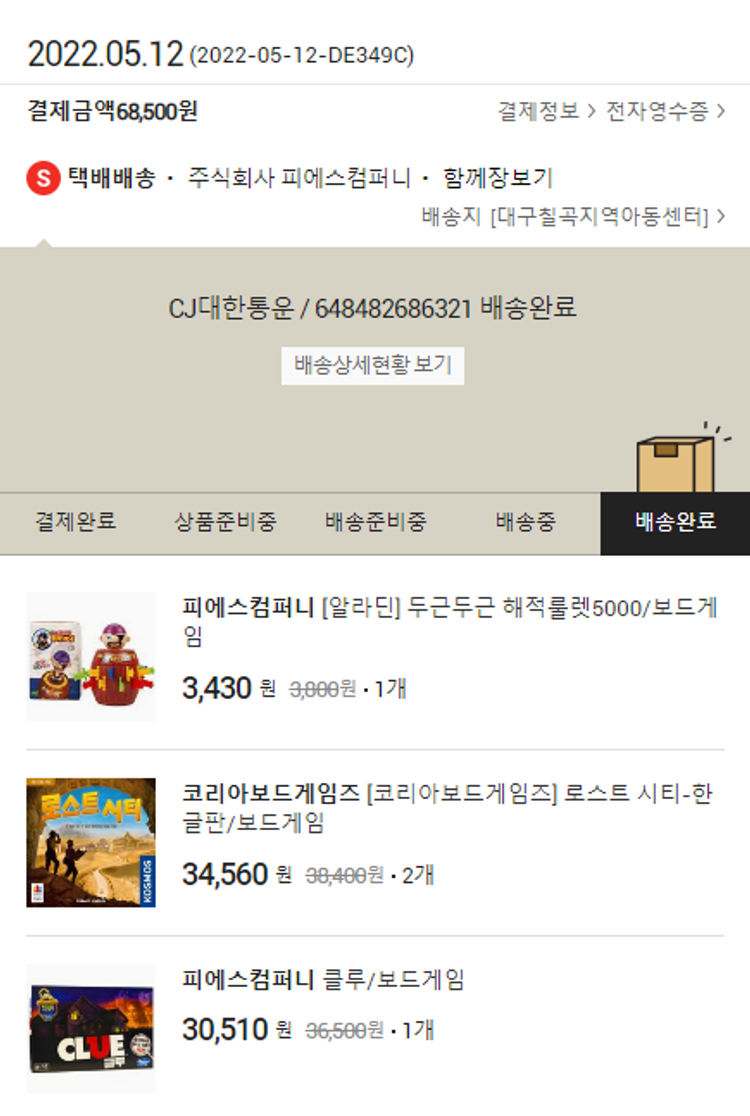This screenshot has width=750, height=1116.
Task: Open 결제정보 payment details
Action: [x=546, y=111]
